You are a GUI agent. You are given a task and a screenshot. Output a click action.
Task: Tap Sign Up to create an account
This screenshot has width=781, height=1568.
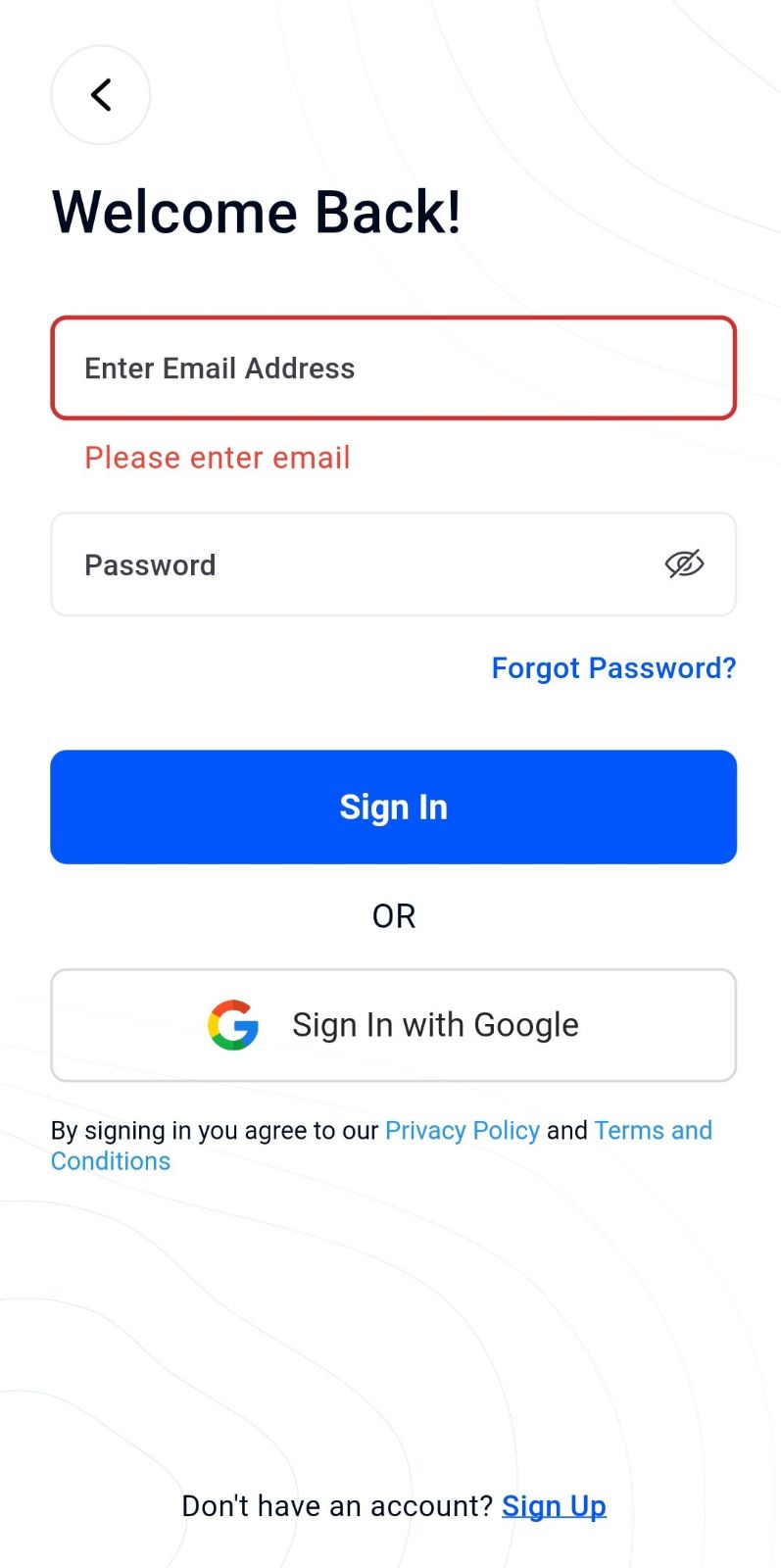554,1505
